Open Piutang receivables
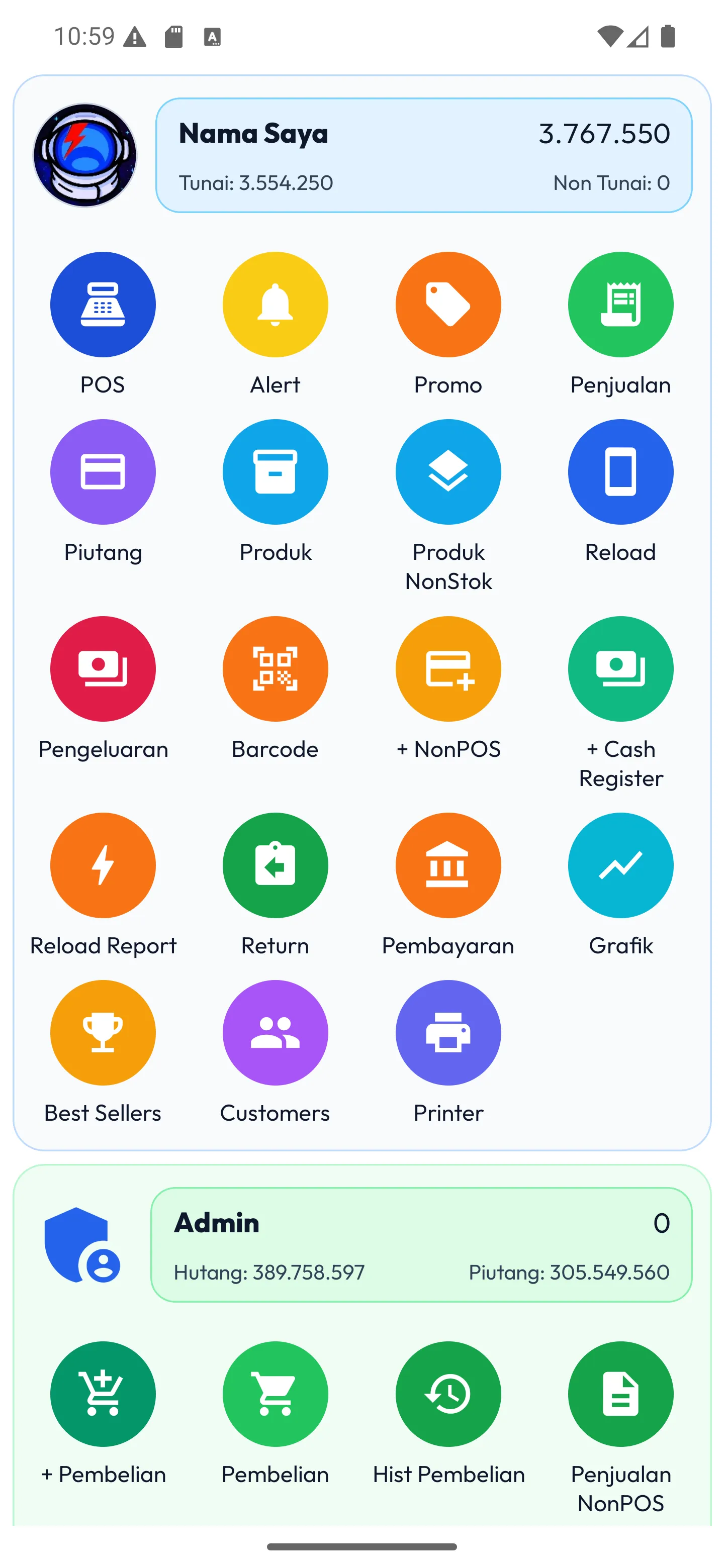Screen dimensions: 724x1568 pyautogui.click(x=102, y=472)
